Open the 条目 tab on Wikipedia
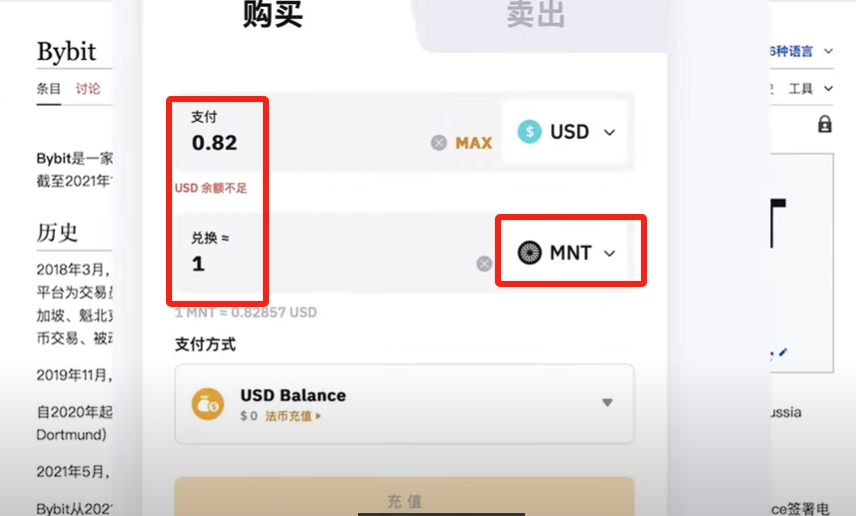 (x=48, y=88)
